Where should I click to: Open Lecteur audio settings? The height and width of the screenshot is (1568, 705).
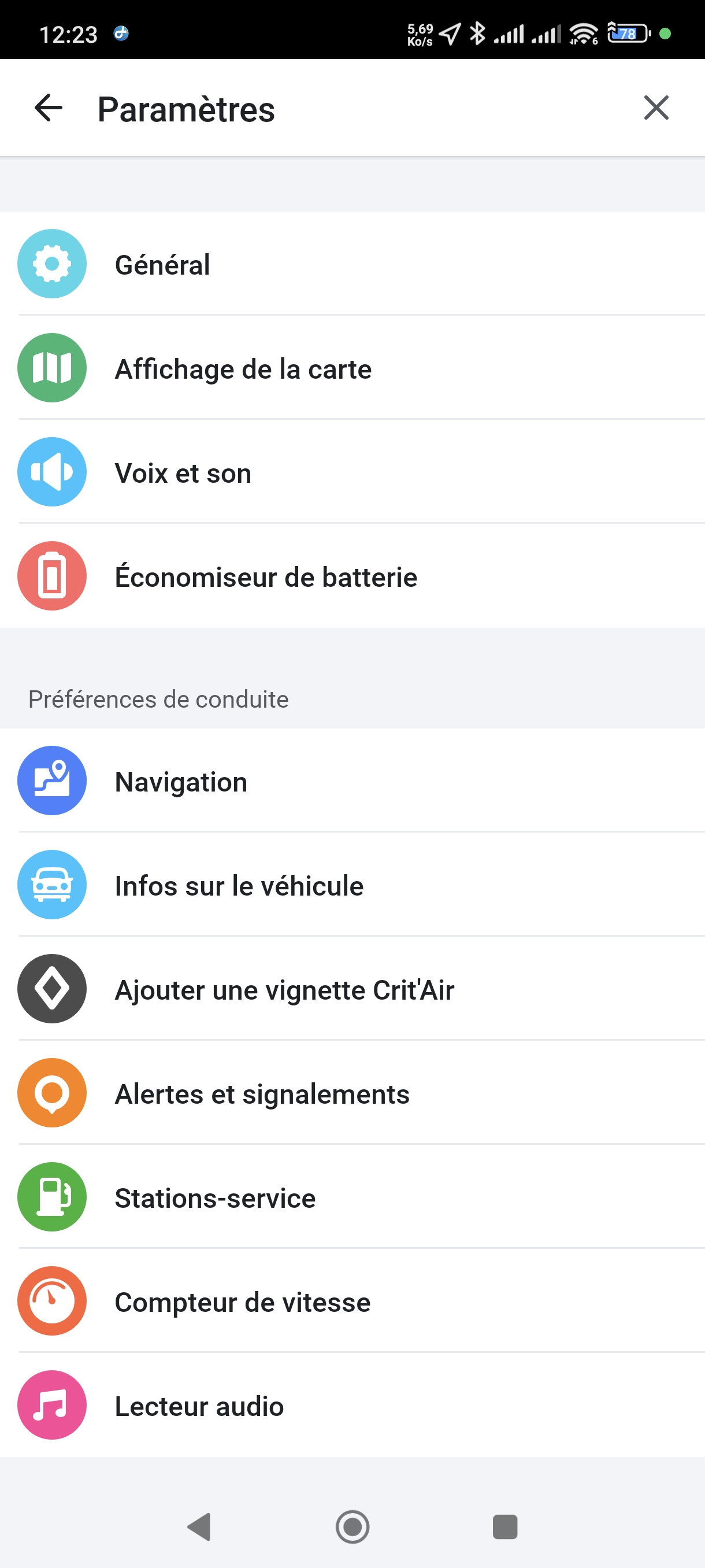(x=353, y=1405)
